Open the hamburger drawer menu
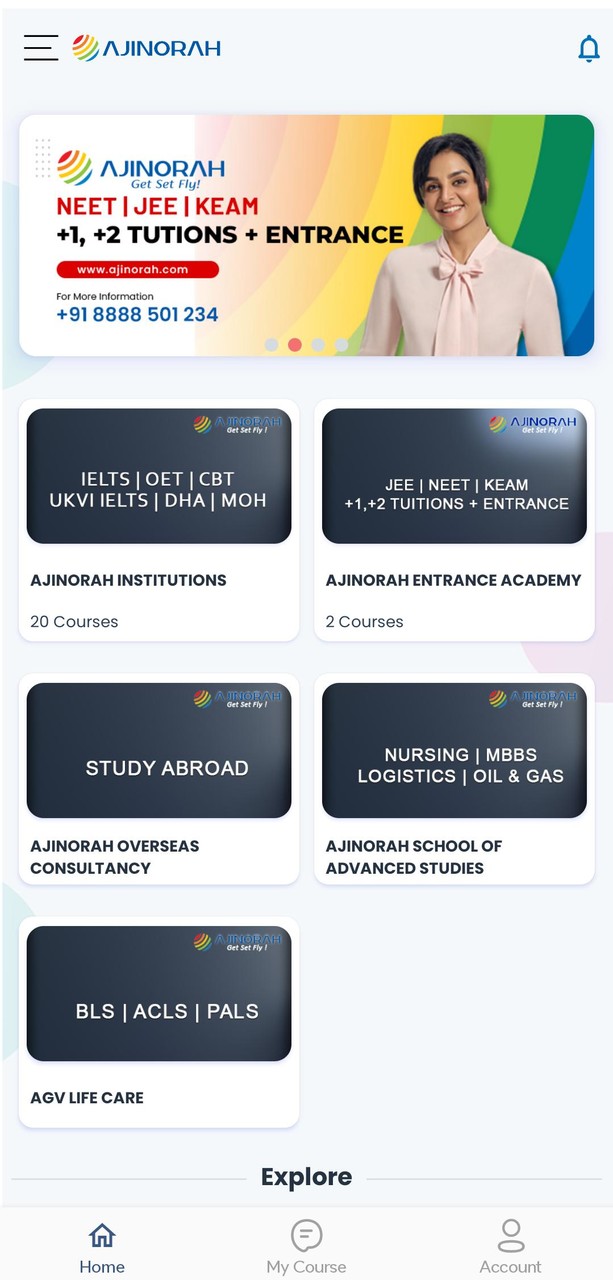The height and width of the screenshot is (1280, 613). coord(41,48)
